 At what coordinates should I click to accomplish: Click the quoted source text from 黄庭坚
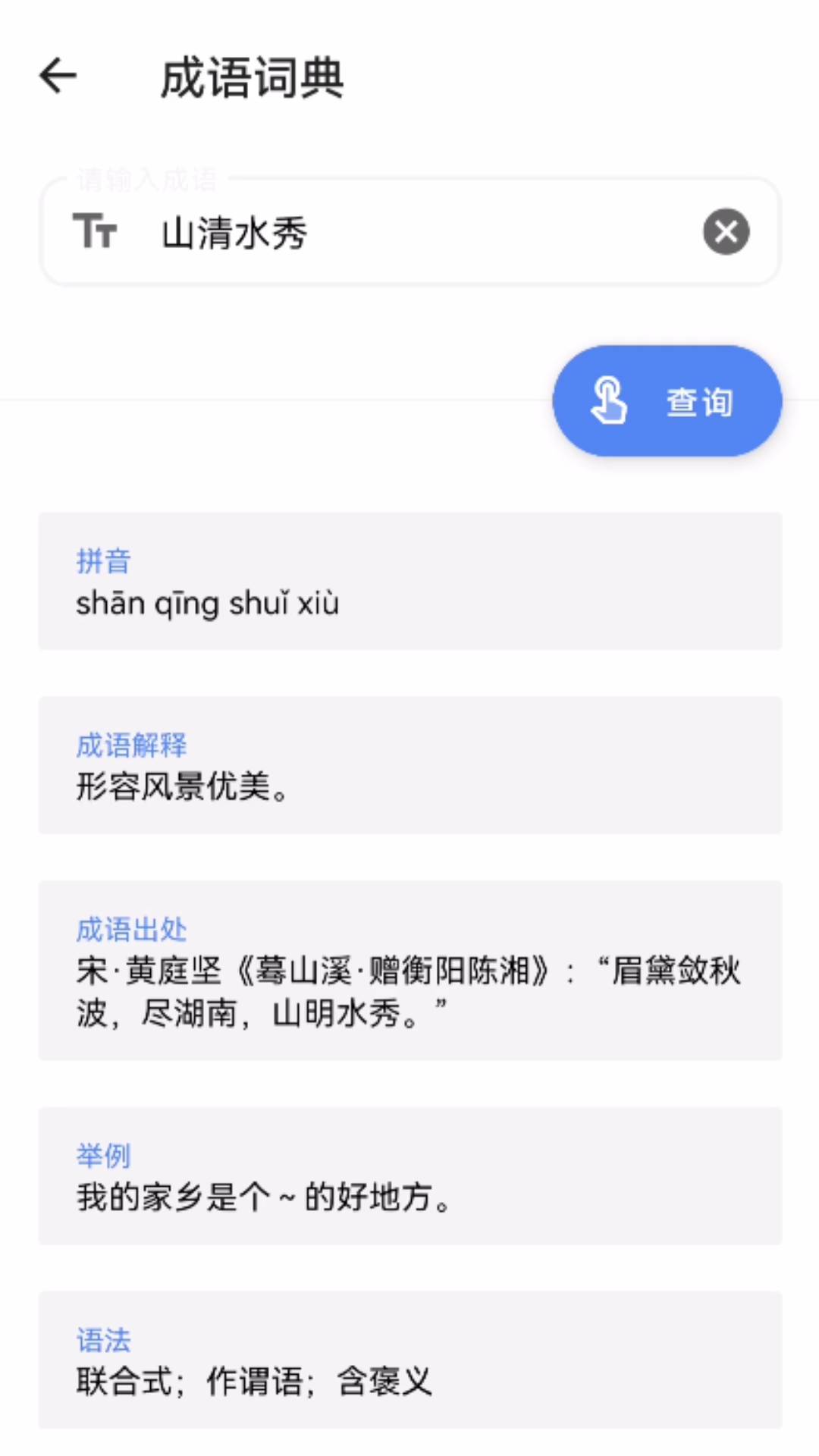[x=409, y=990]
